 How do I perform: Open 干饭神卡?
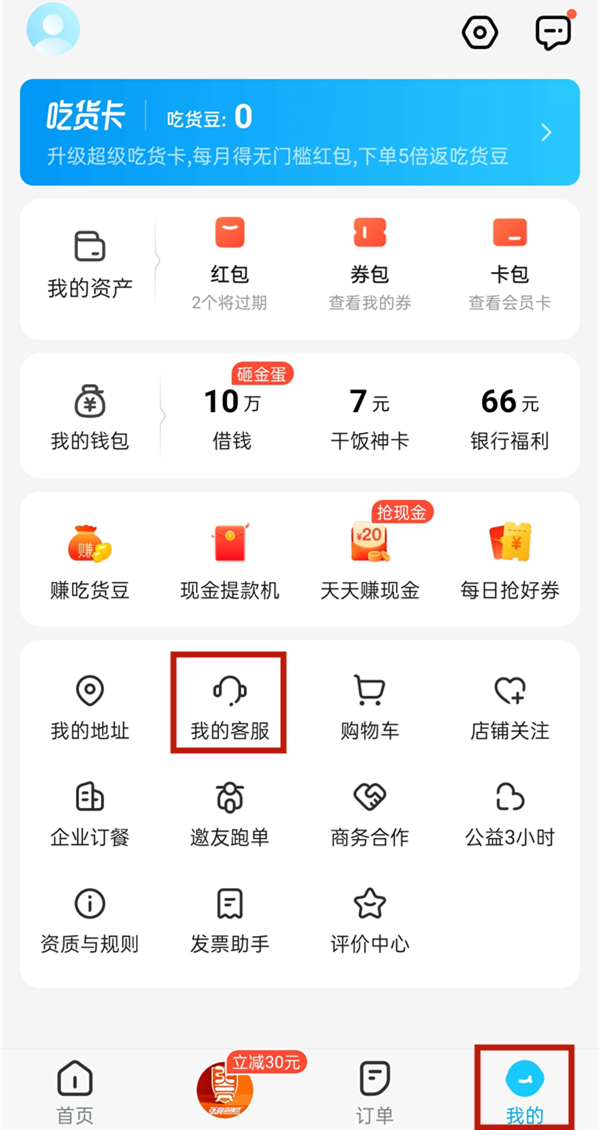coord(369,417)
